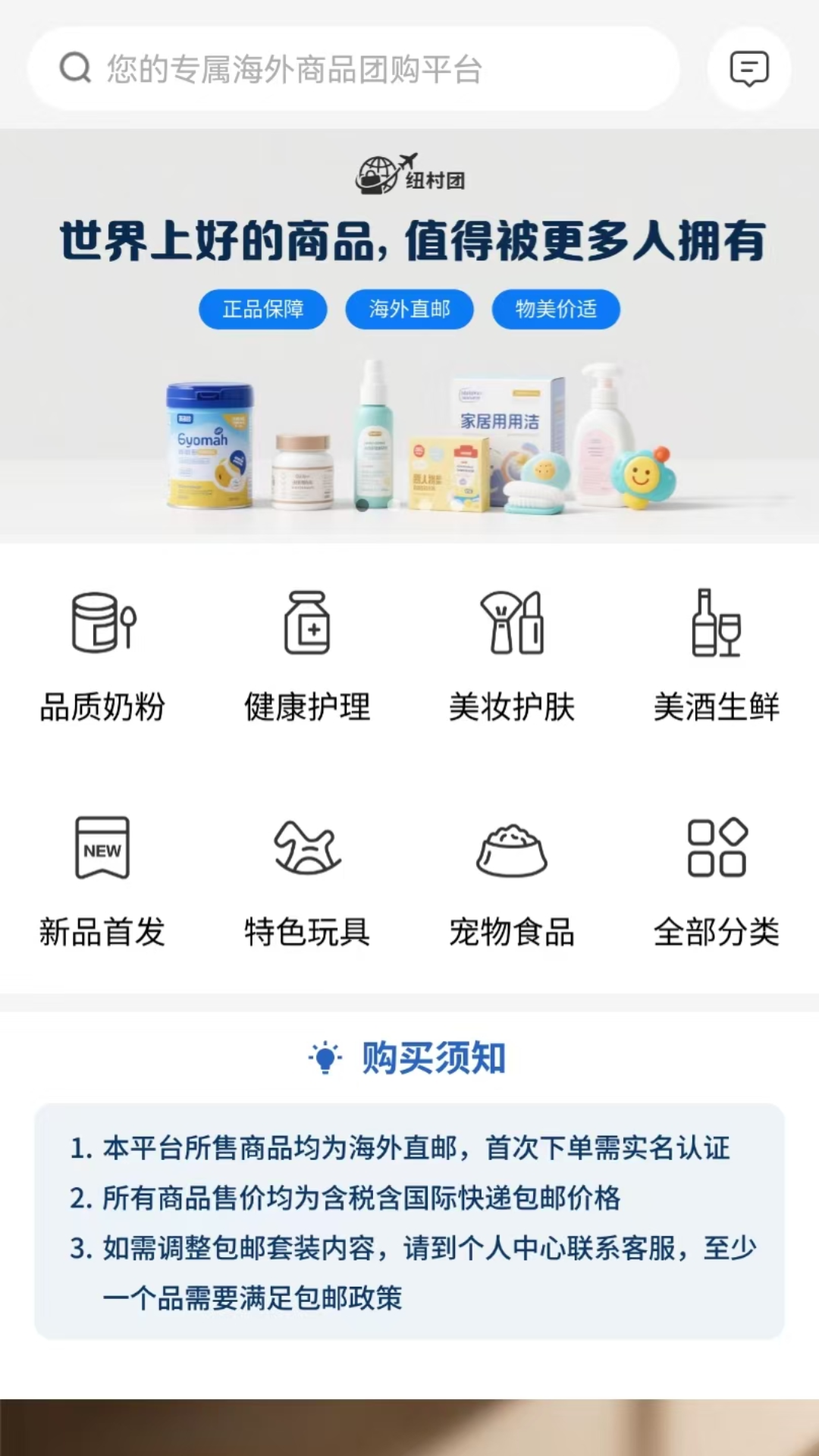Open the chat message icon top right
The height and width of the screenshot is (1456, 819).
tap(748, 69)
